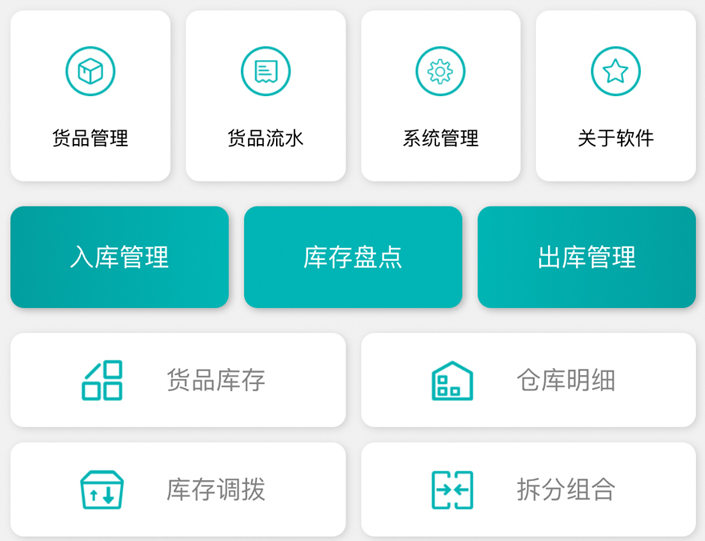The image size is (705, 541).
Task: Go to 系统管理 settings
Action: point(440,97)
